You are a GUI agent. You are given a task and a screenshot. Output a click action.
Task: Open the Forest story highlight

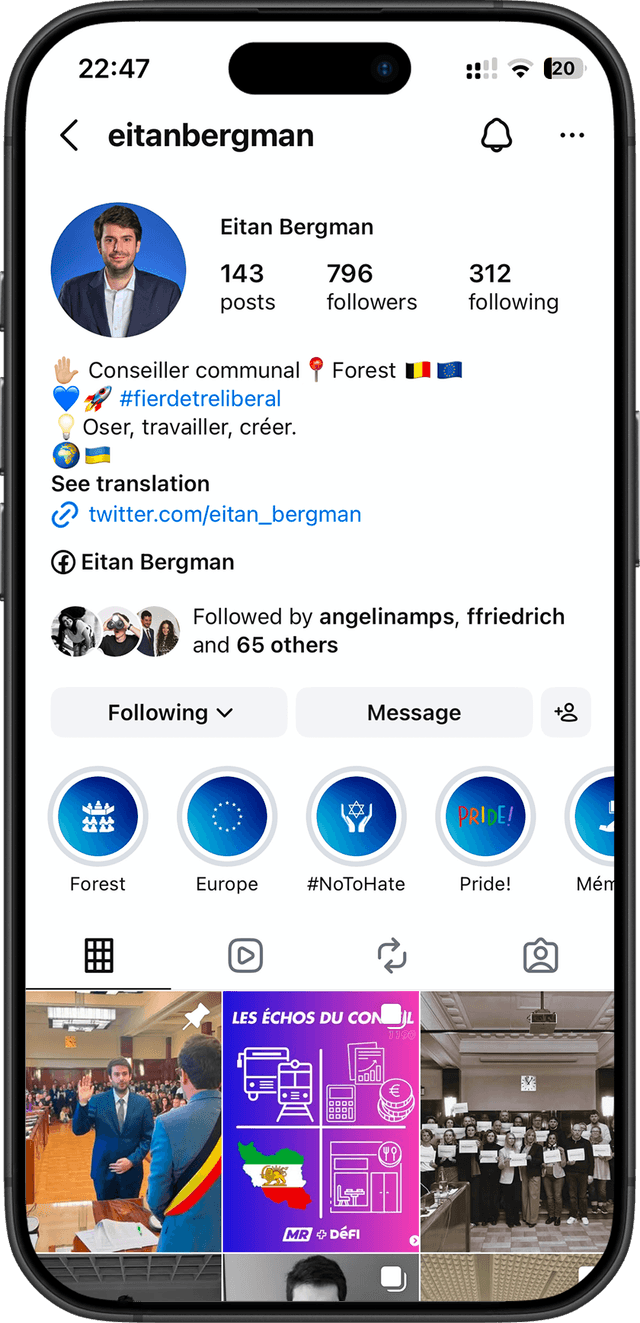click(x=98, y=817)
